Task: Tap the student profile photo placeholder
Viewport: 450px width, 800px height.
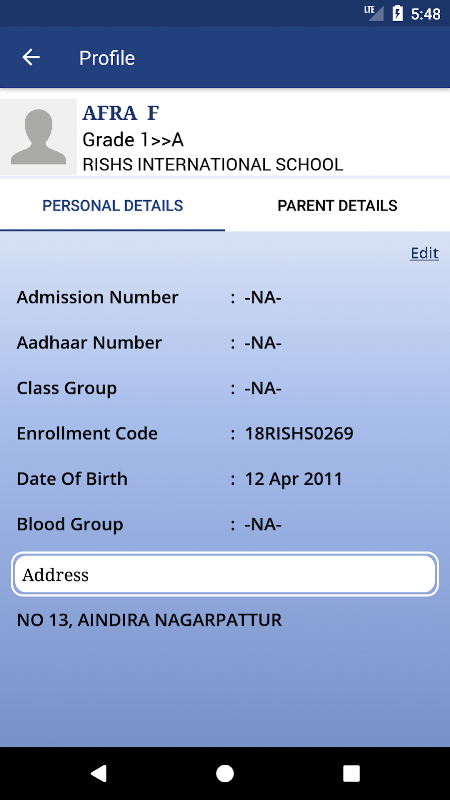Action: [x=38, y=137]
